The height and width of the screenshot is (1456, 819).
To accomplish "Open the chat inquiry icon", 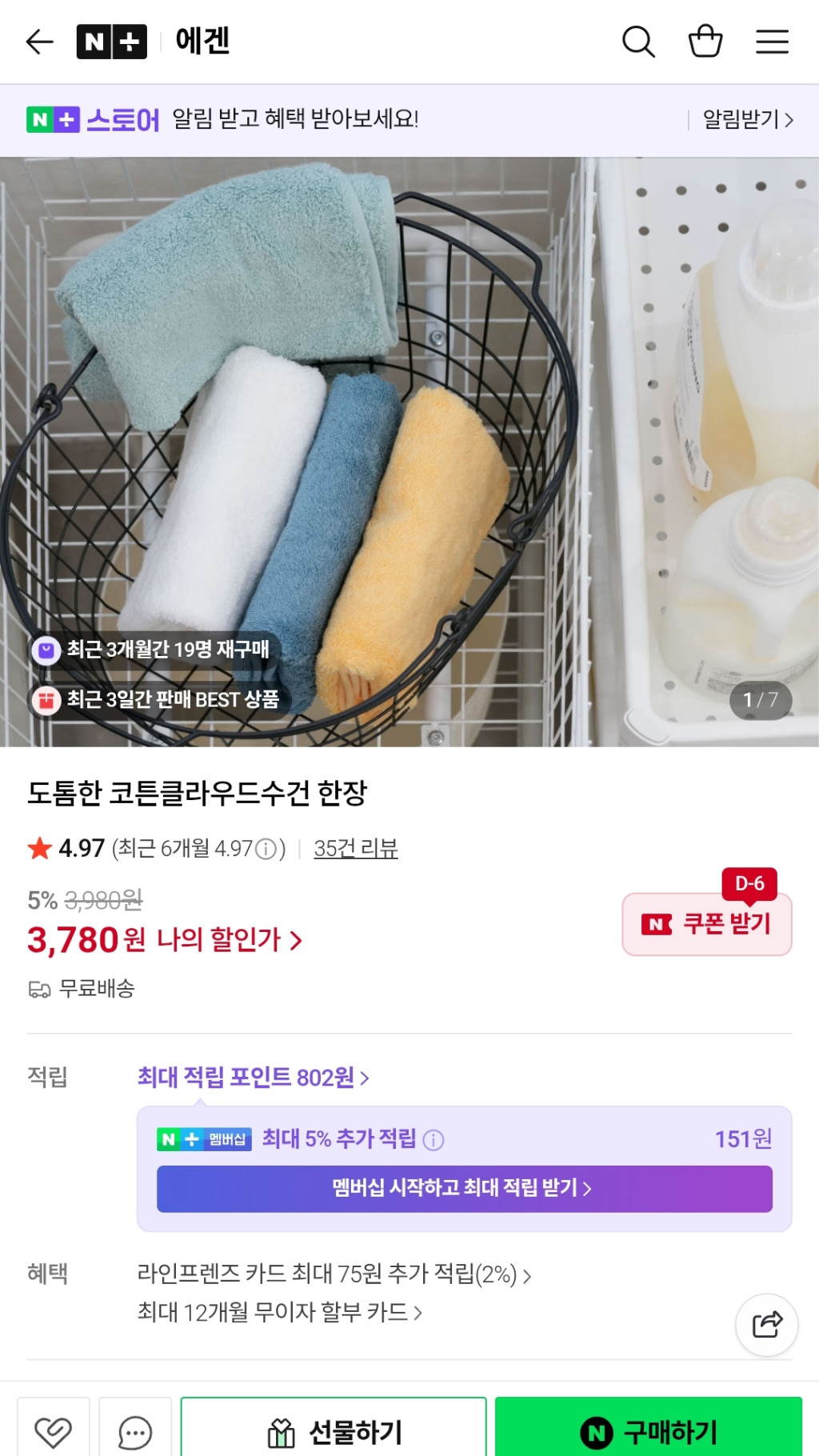I will (135, 1431).
